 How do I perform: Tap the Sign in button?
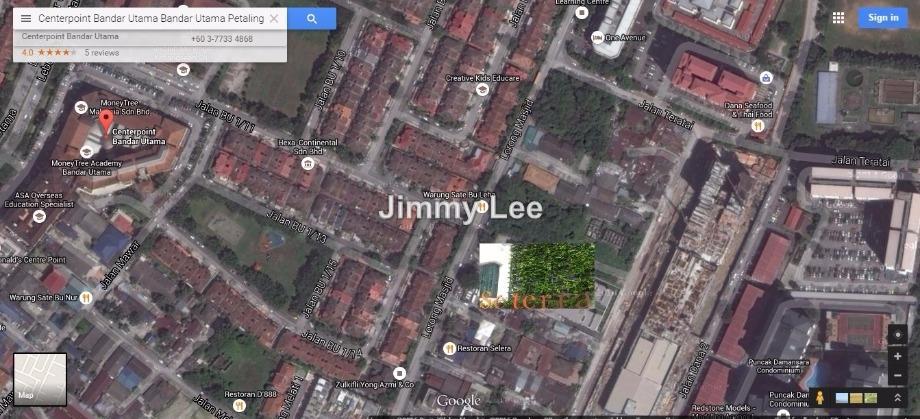tap(883, 18)
